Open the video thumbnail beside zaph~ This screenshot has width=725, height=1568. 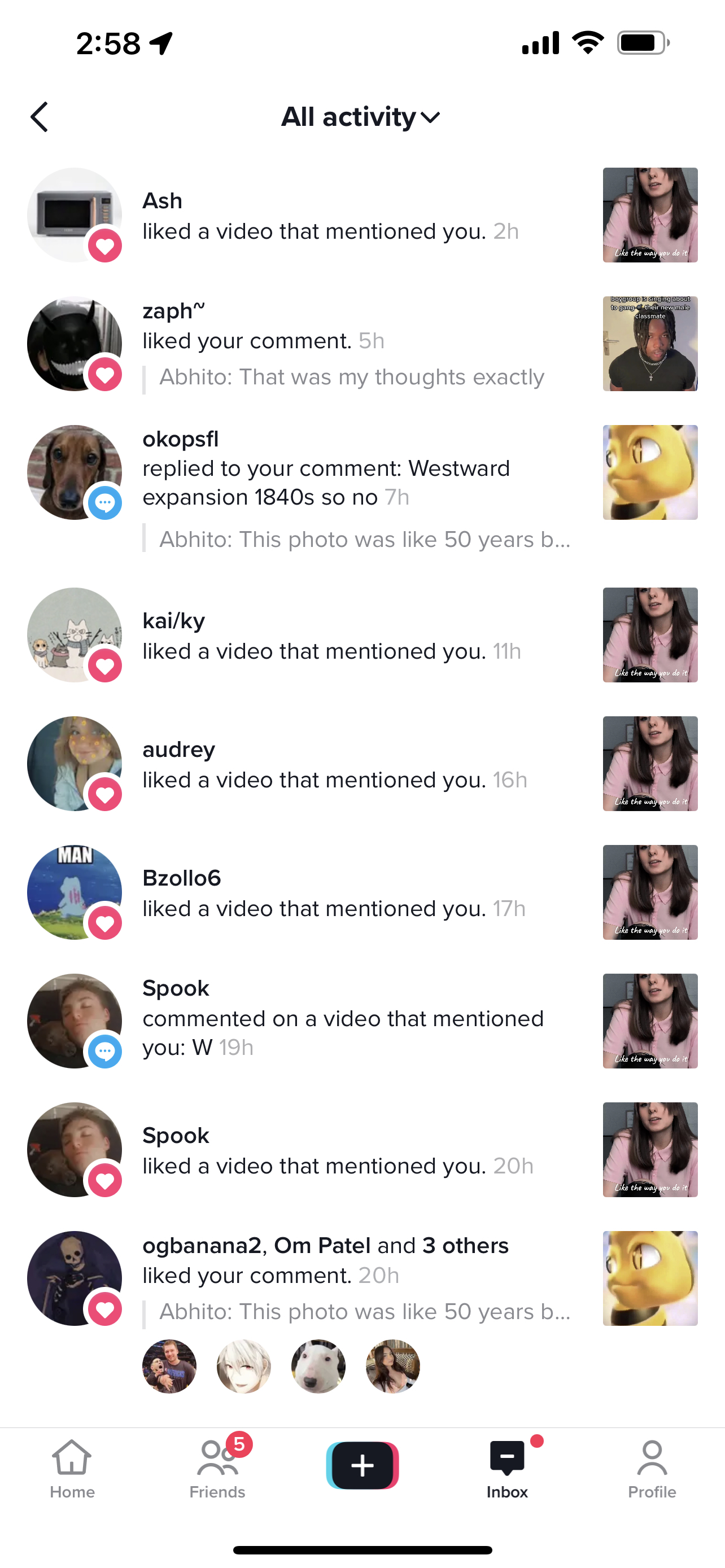click(x=649, y=344)
